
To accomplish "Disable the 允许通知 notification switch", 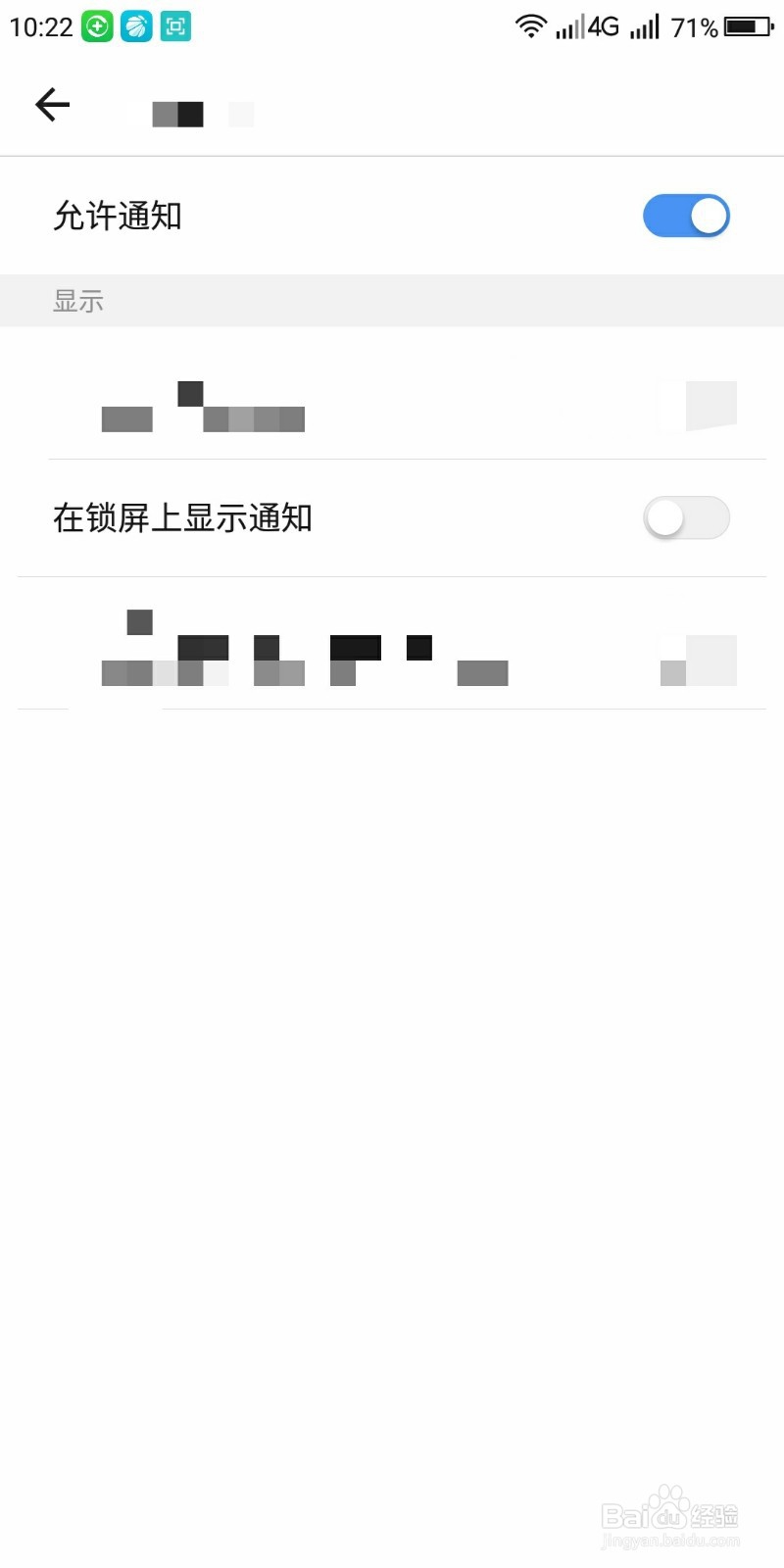I will coord(686,215).
